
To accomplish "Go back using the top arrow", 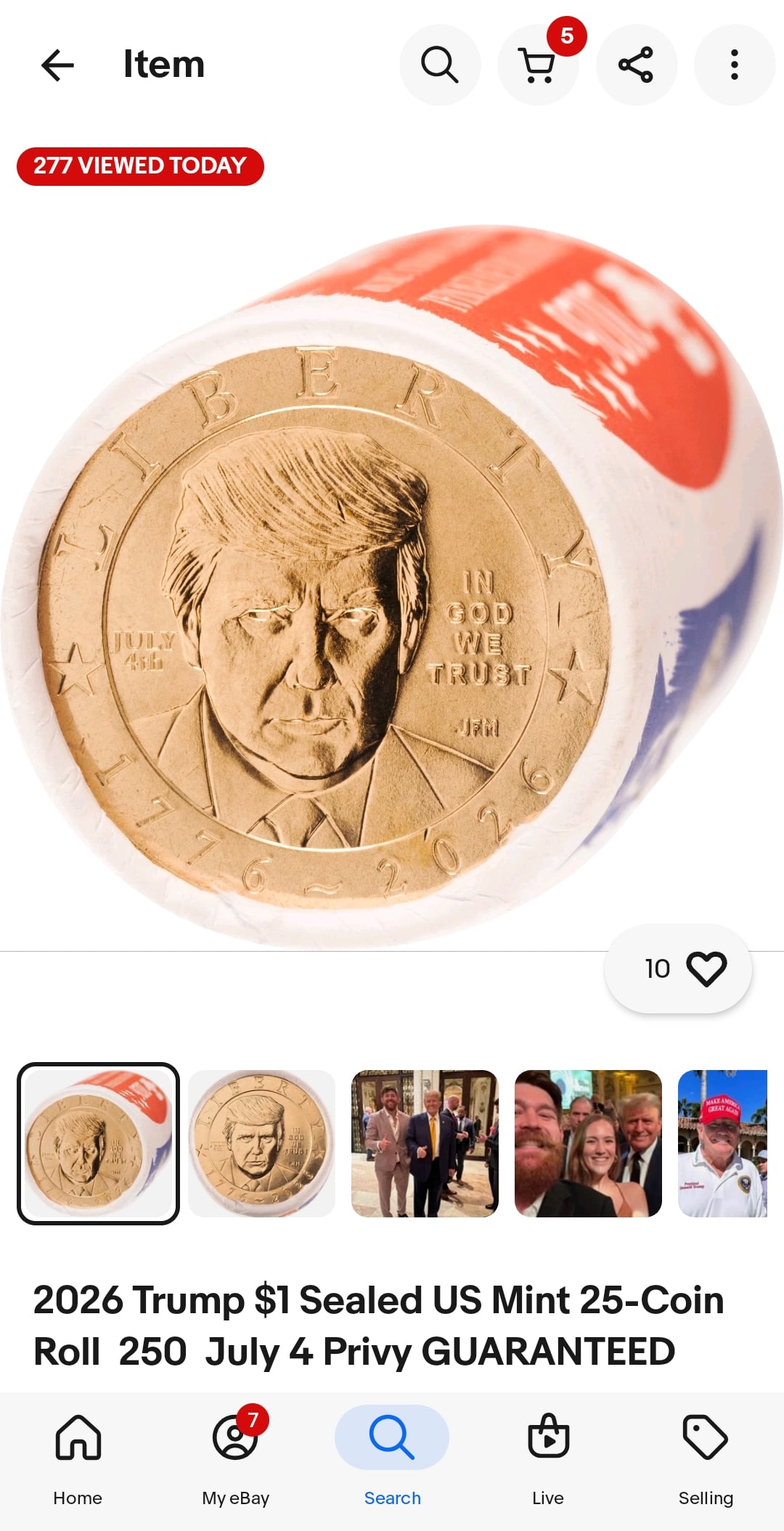I will click(x=57, y=65).
